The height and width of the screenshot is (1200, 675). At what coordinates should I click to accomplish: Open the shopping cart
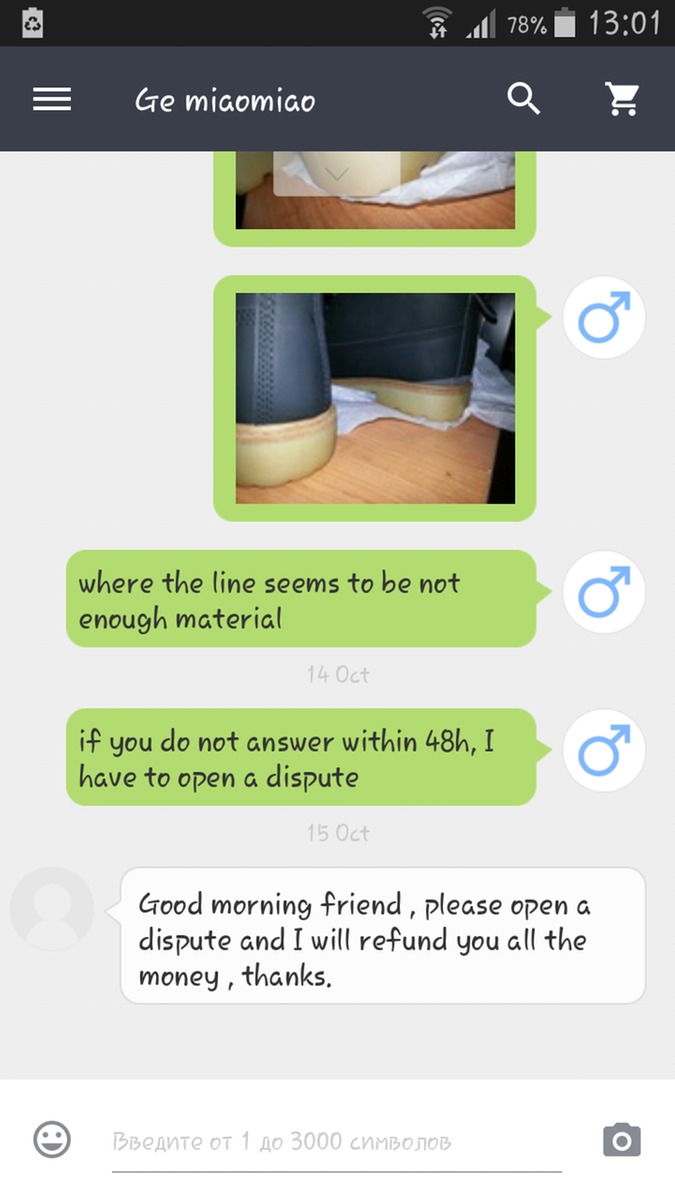pos(622,99)
